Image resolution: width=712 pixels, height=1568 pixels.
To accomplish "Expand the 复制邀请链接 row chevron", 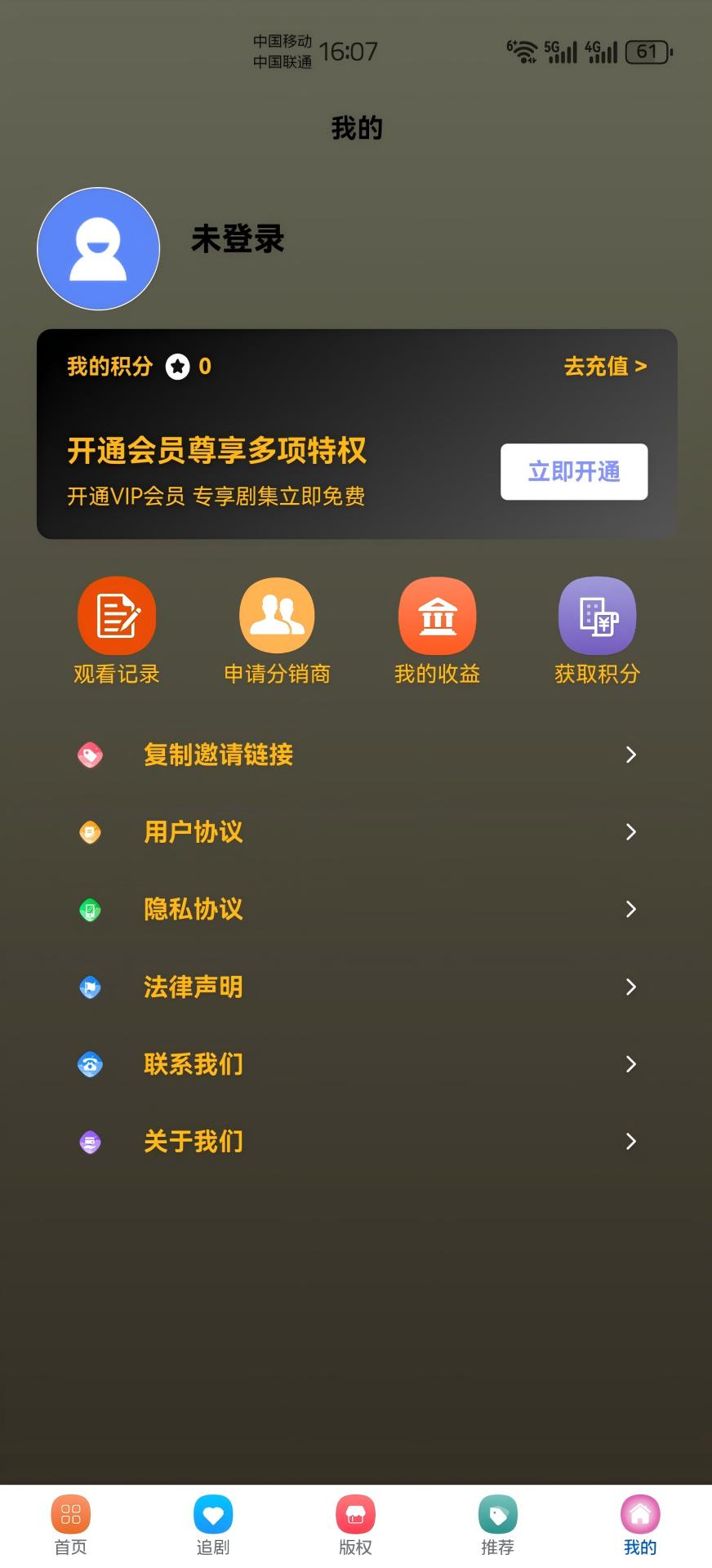I will pyautogui.click(x=630, y=755).
